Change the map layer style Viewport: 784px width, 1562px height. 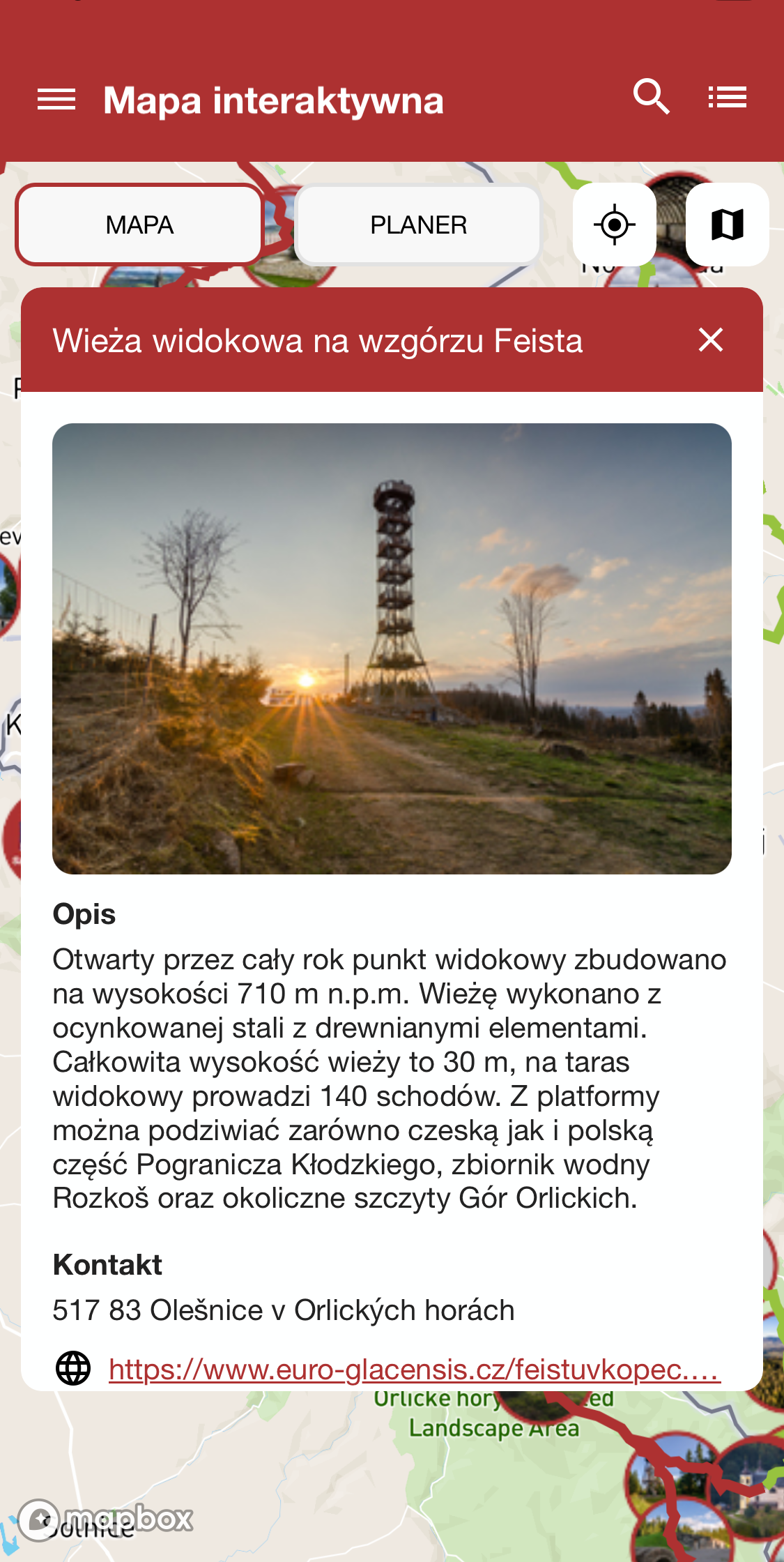coord(727,225)
